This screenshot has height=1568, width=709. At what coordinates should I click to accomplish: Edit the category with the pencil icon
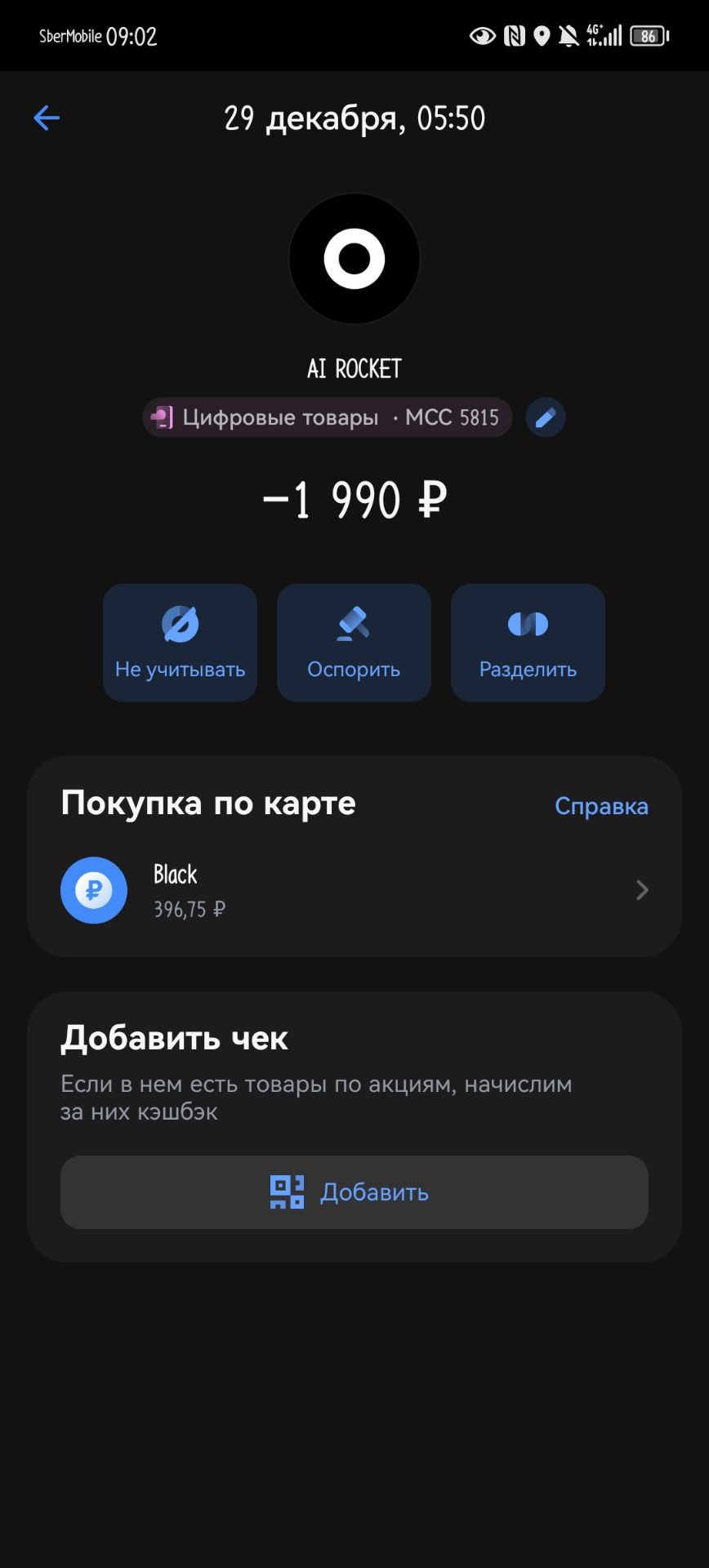tap(545, 418)
